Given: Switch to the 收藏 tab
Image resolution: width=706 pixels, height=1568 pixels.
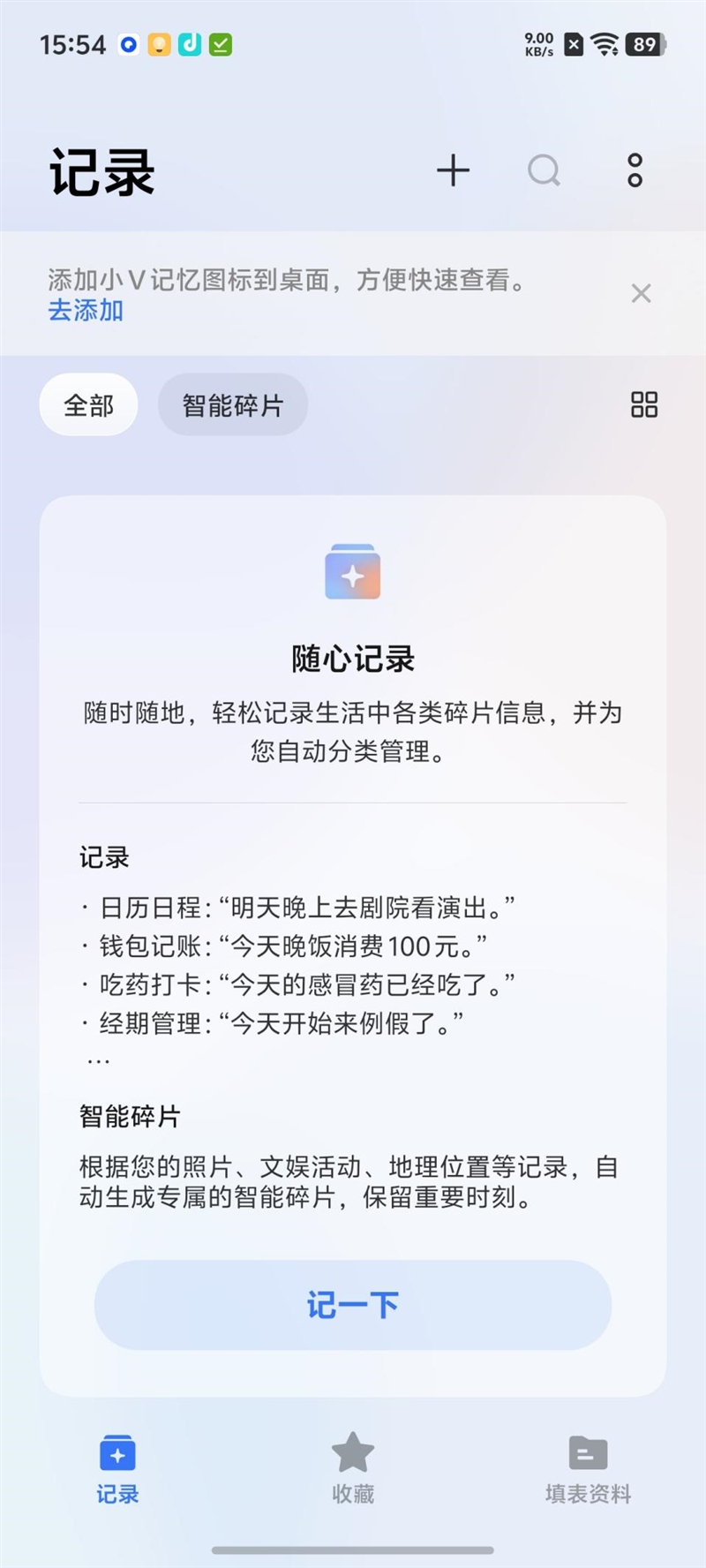Looking at the screenshot, I should [353, 1470].
